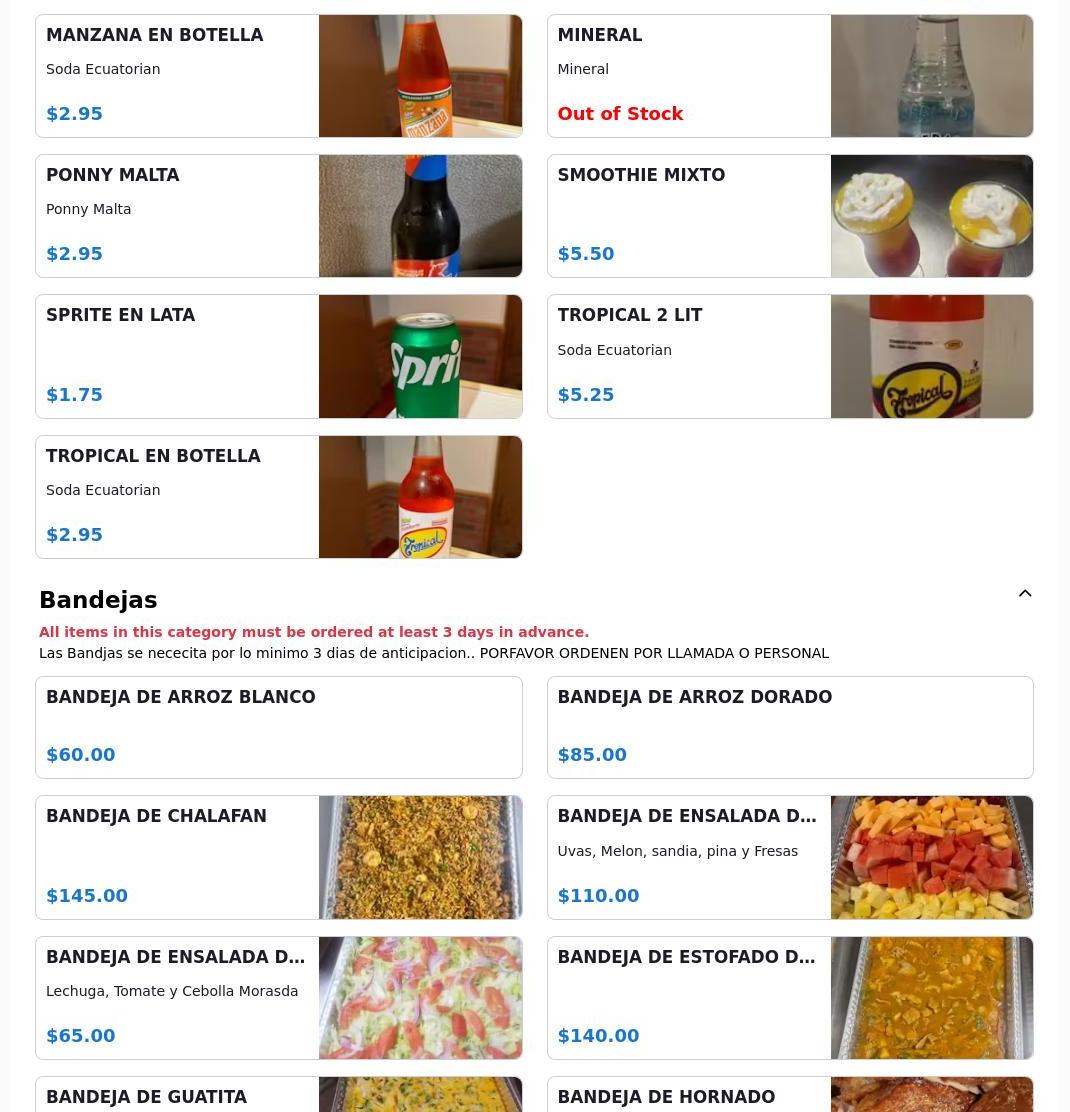The height and width of the screenshot is (1112, 1070).
Task: Open Smoothie Mixto item details
Action: 789,216
